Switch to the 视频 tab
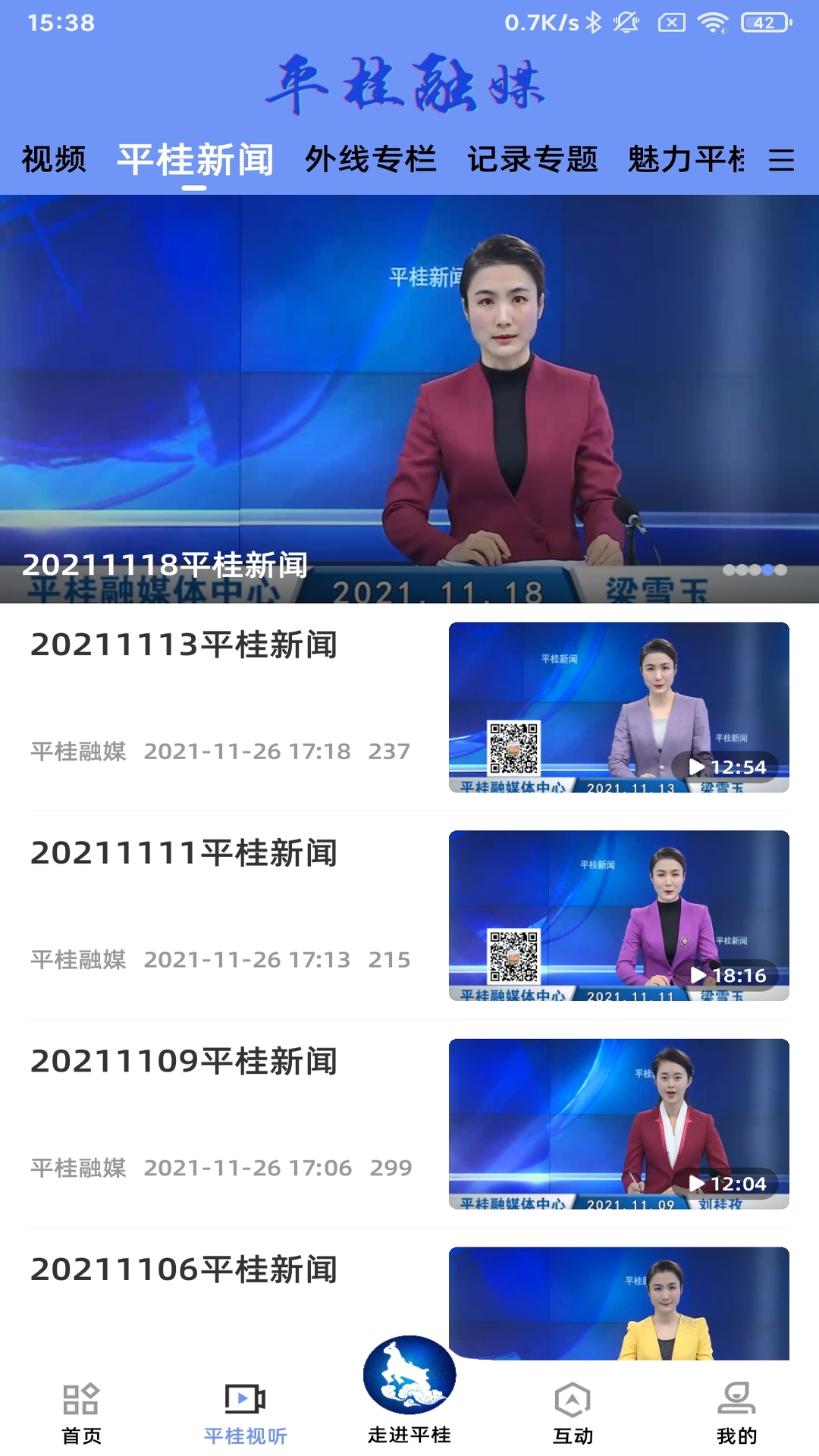The height and width of the screenshot is (1456, 819). tap(53, 158)
